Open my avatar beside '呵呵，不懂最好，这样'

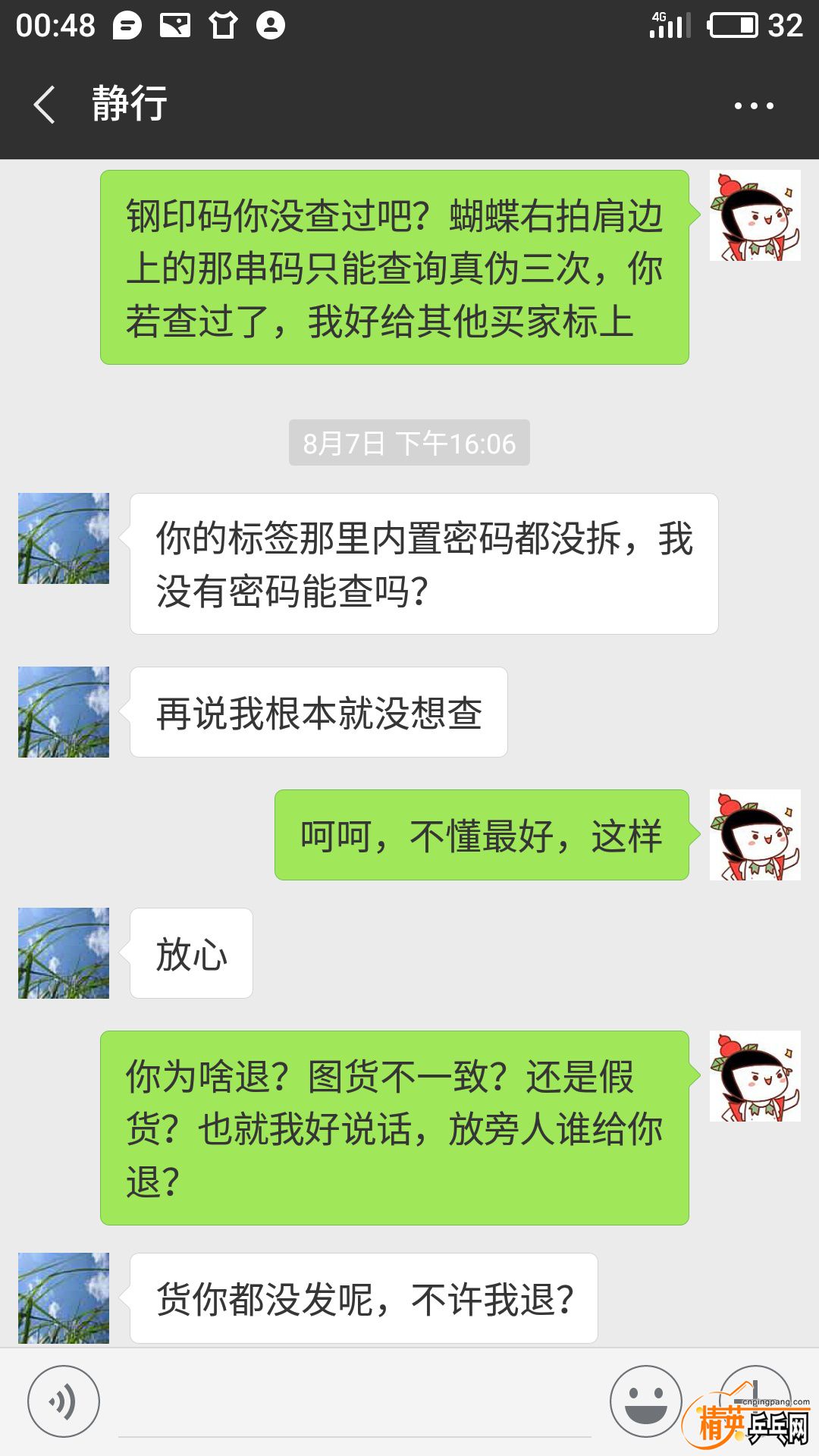click(x=755, y=835)
